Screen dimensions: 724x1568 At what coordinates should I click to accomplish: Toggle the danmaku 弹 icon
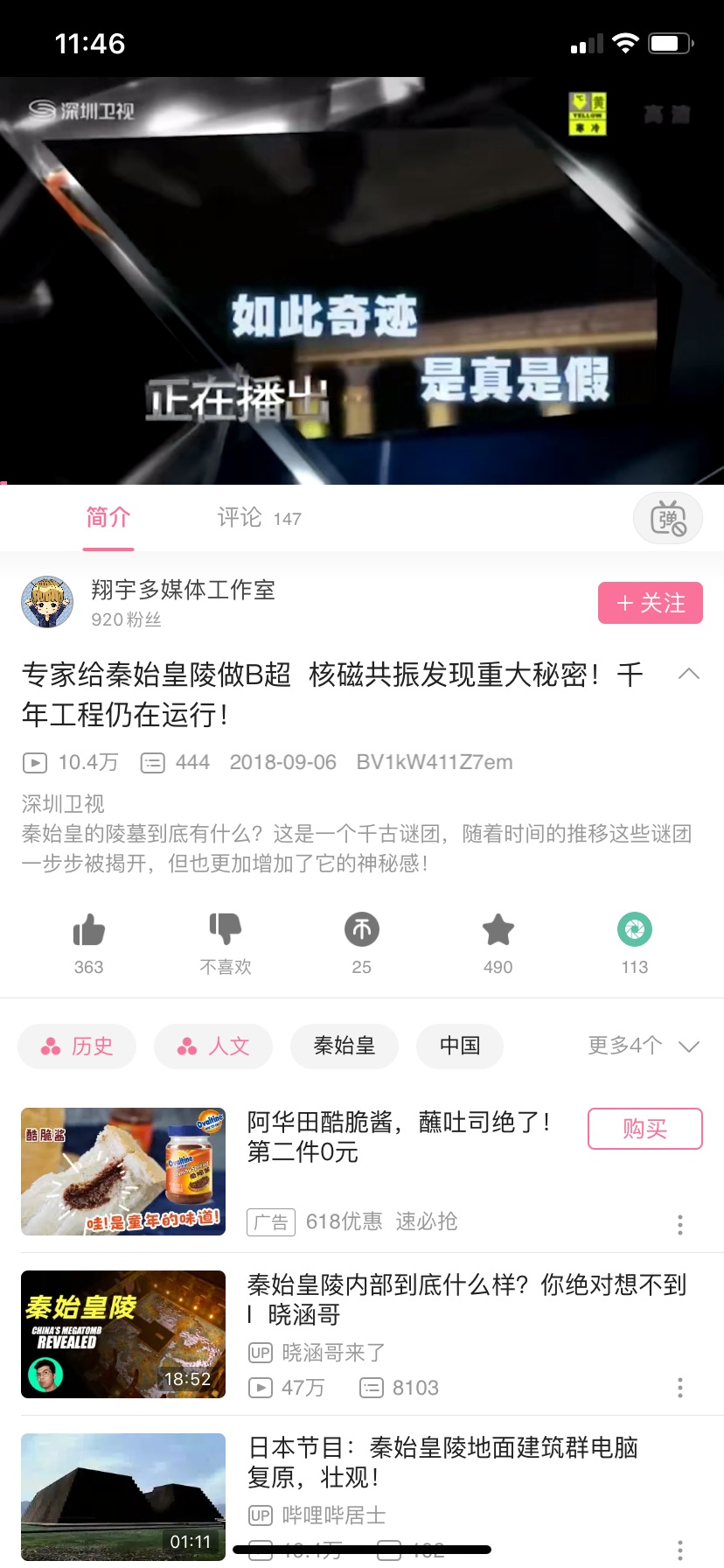668,519
